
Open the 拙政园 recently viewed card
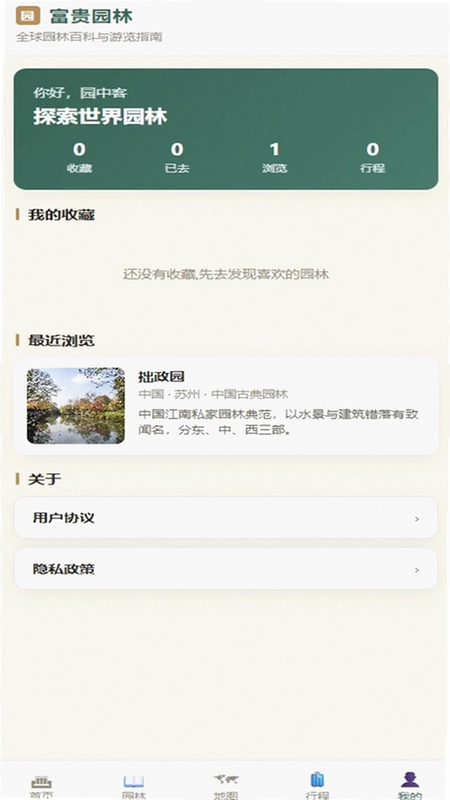(x=226, y=406)
